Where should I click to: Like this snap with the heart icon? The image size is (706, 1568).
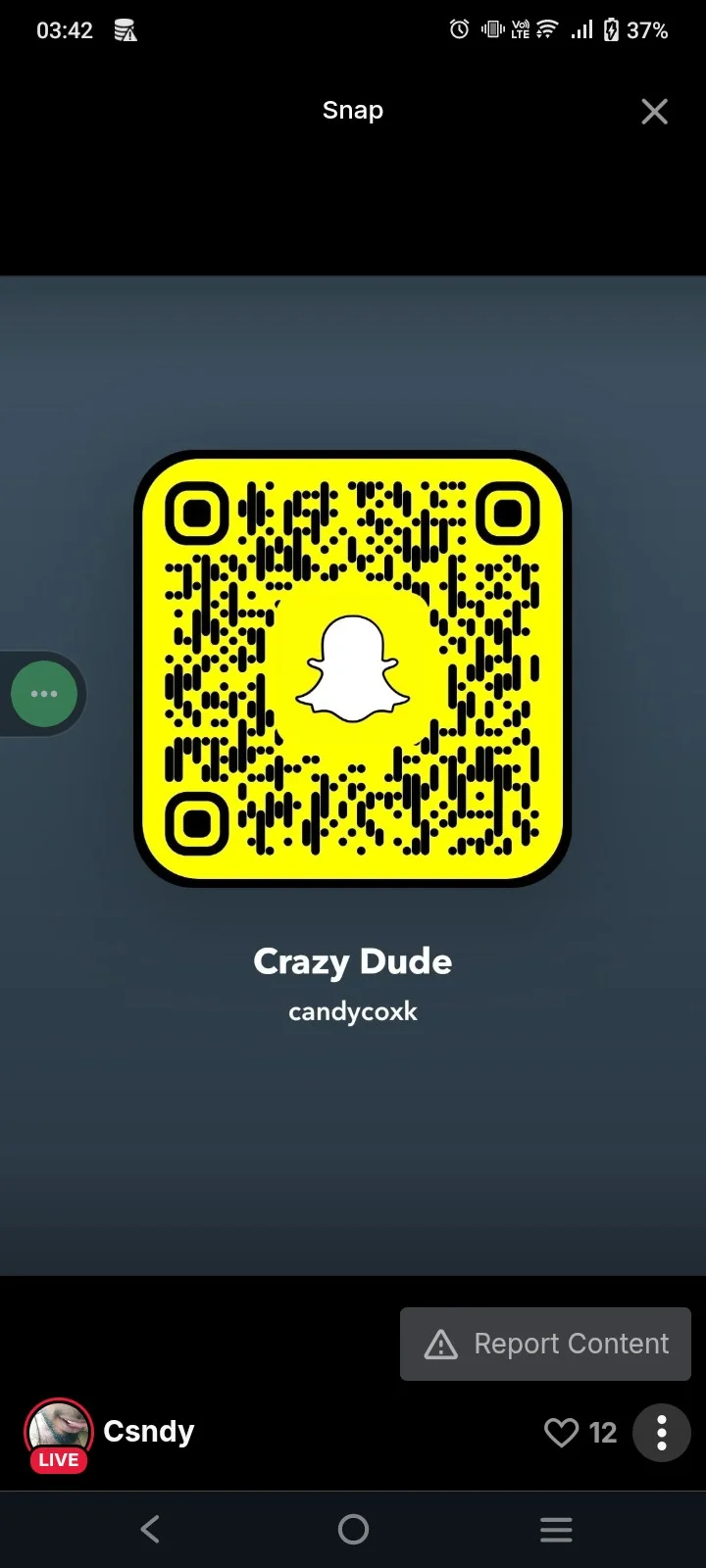pyautogui.click(x=561, y=1433)
